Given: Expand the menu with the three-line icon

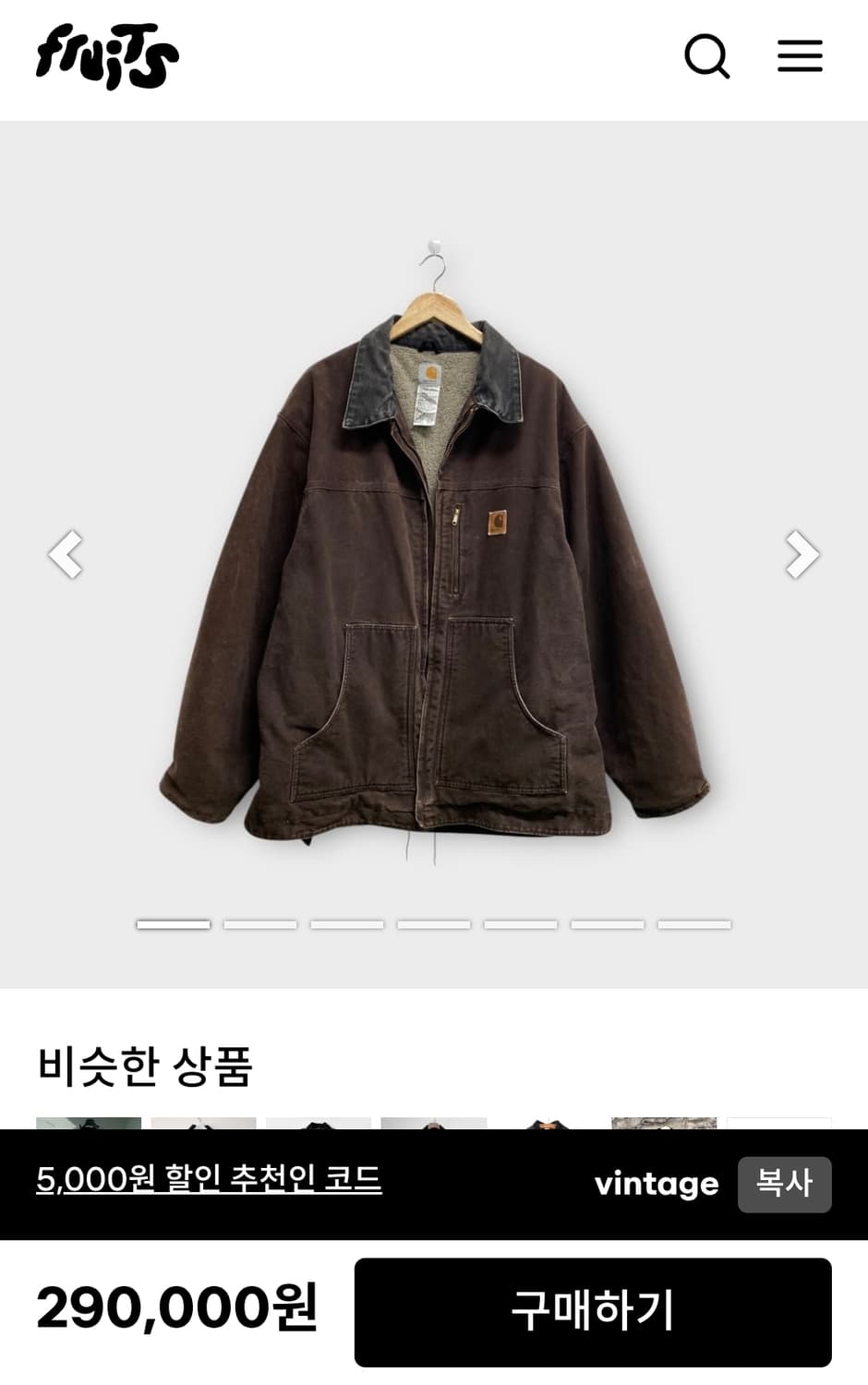Looking at the screenshot, I should [800, 57].
